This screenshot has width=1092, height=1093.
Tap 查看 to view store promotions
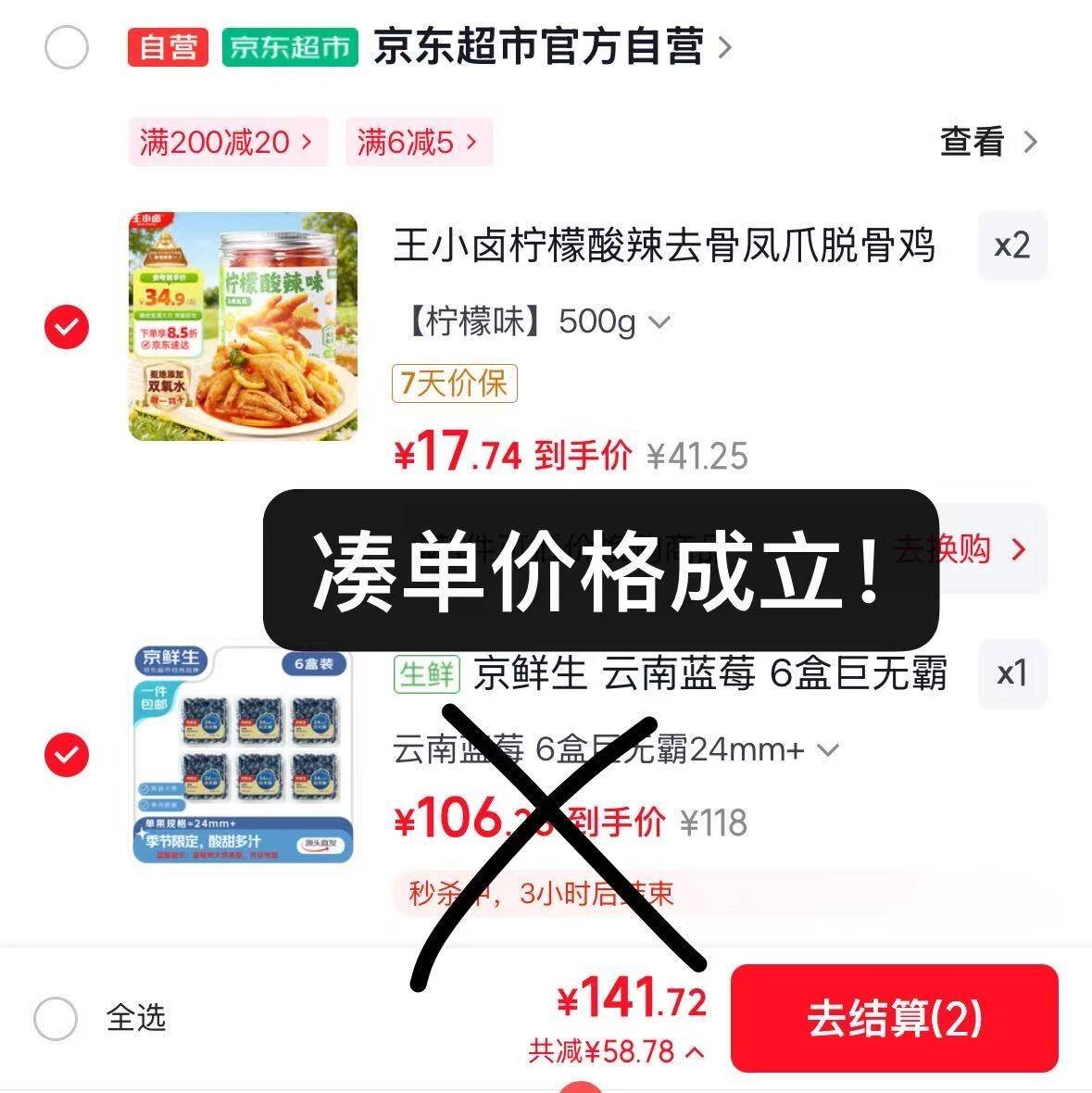click(989, 143)
